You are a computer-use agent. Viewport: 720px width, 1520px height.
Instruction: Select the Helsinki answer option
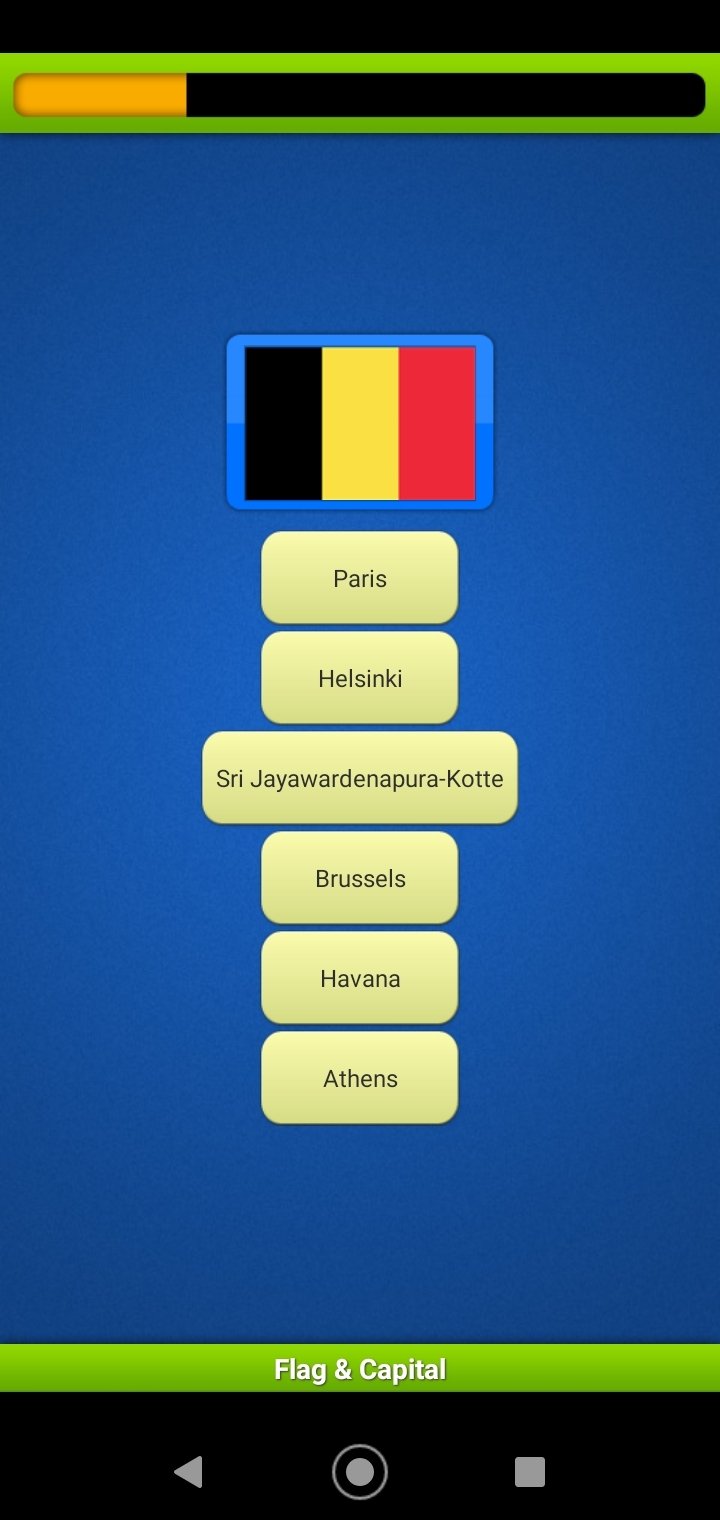(360, 678)
